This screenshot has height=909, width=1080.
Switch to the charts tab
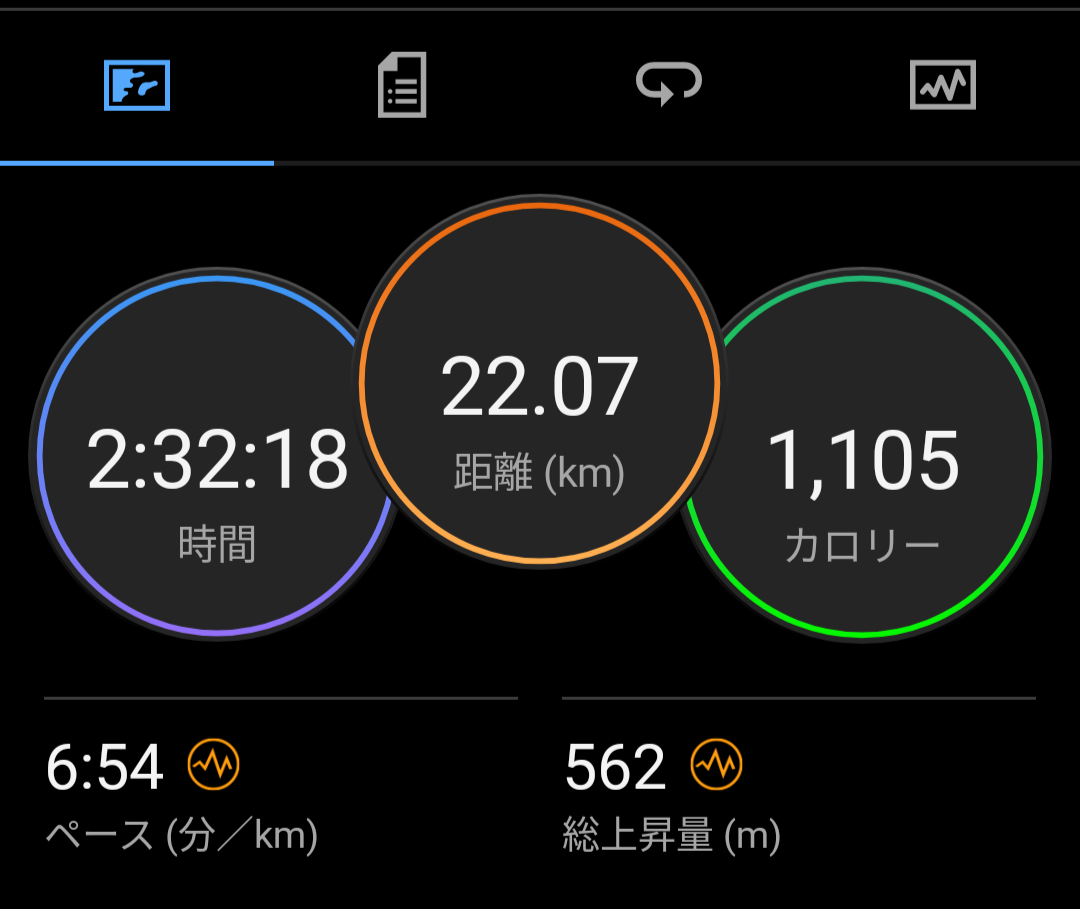(942, 86)
